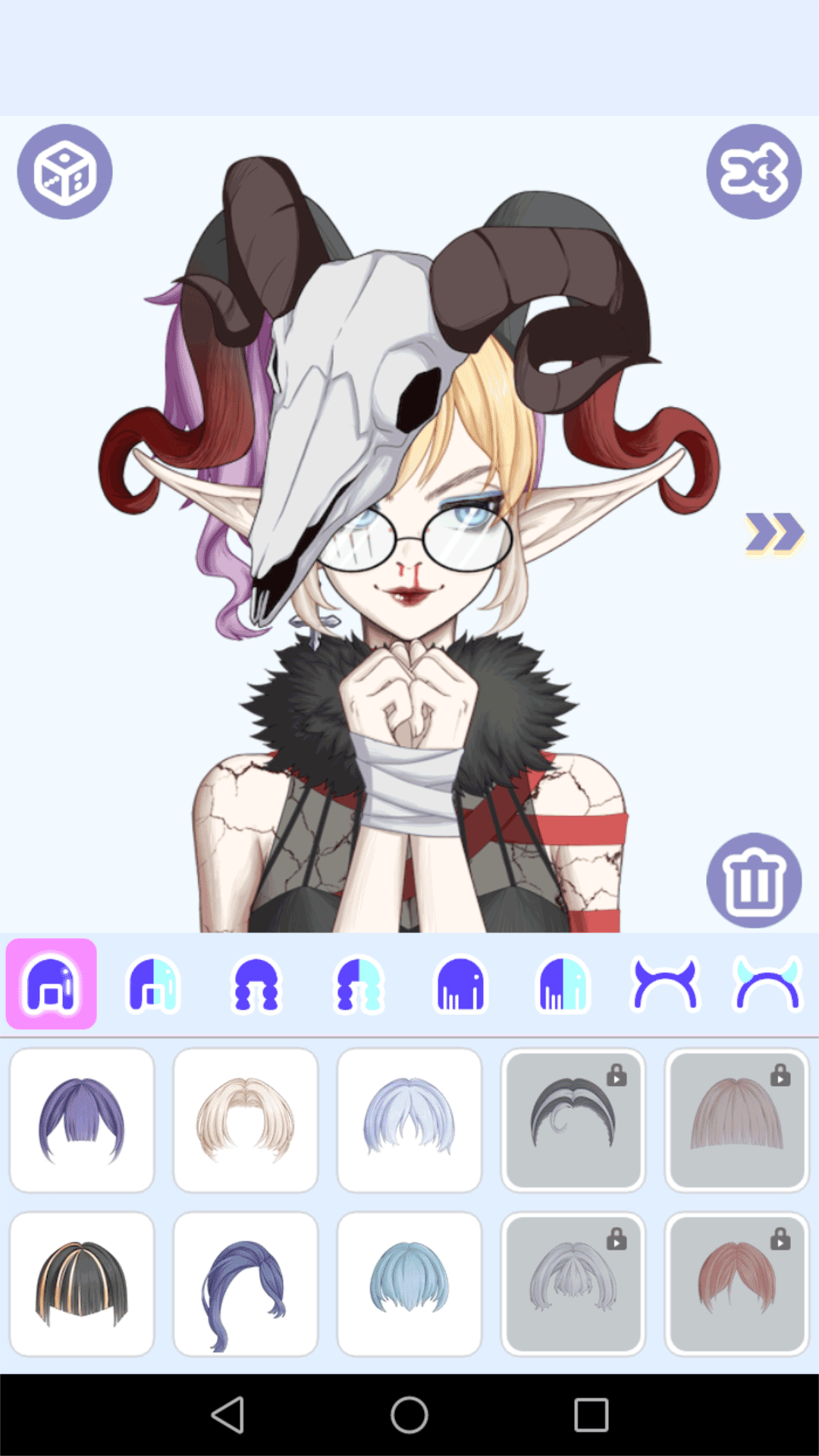Open the cyan-tipped horns category tab
Viewport: 819px width, 1456px height.
click(x=767, y=984)
